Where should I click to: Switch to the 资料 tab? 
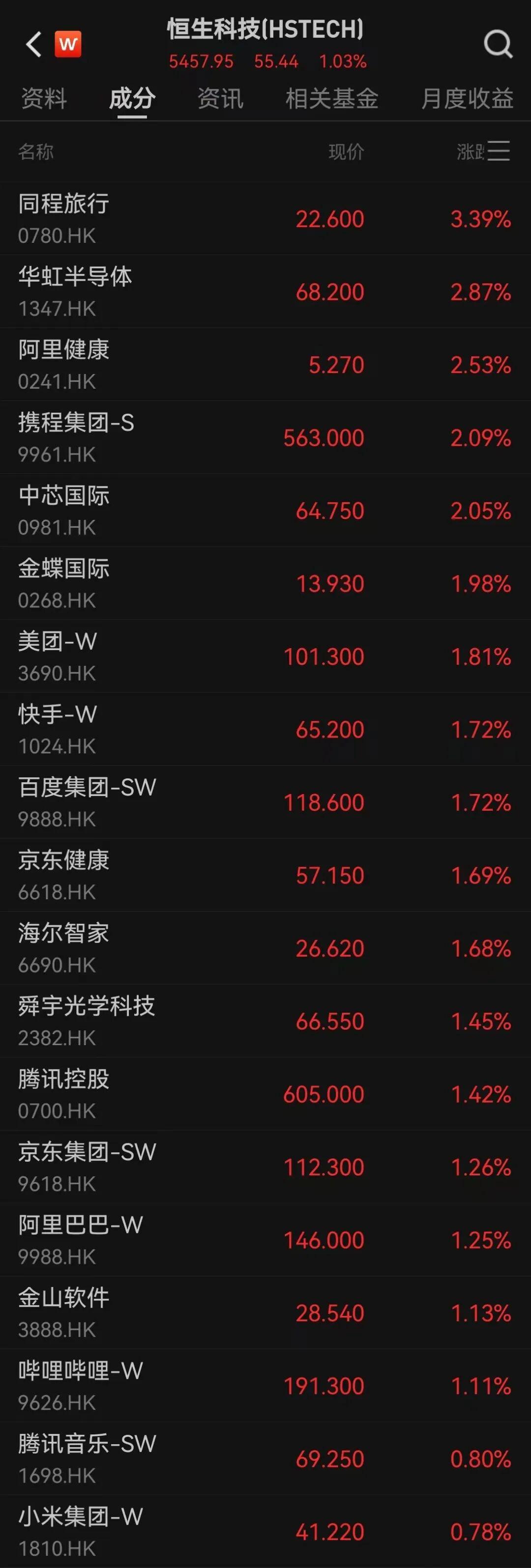click(44, 99)
